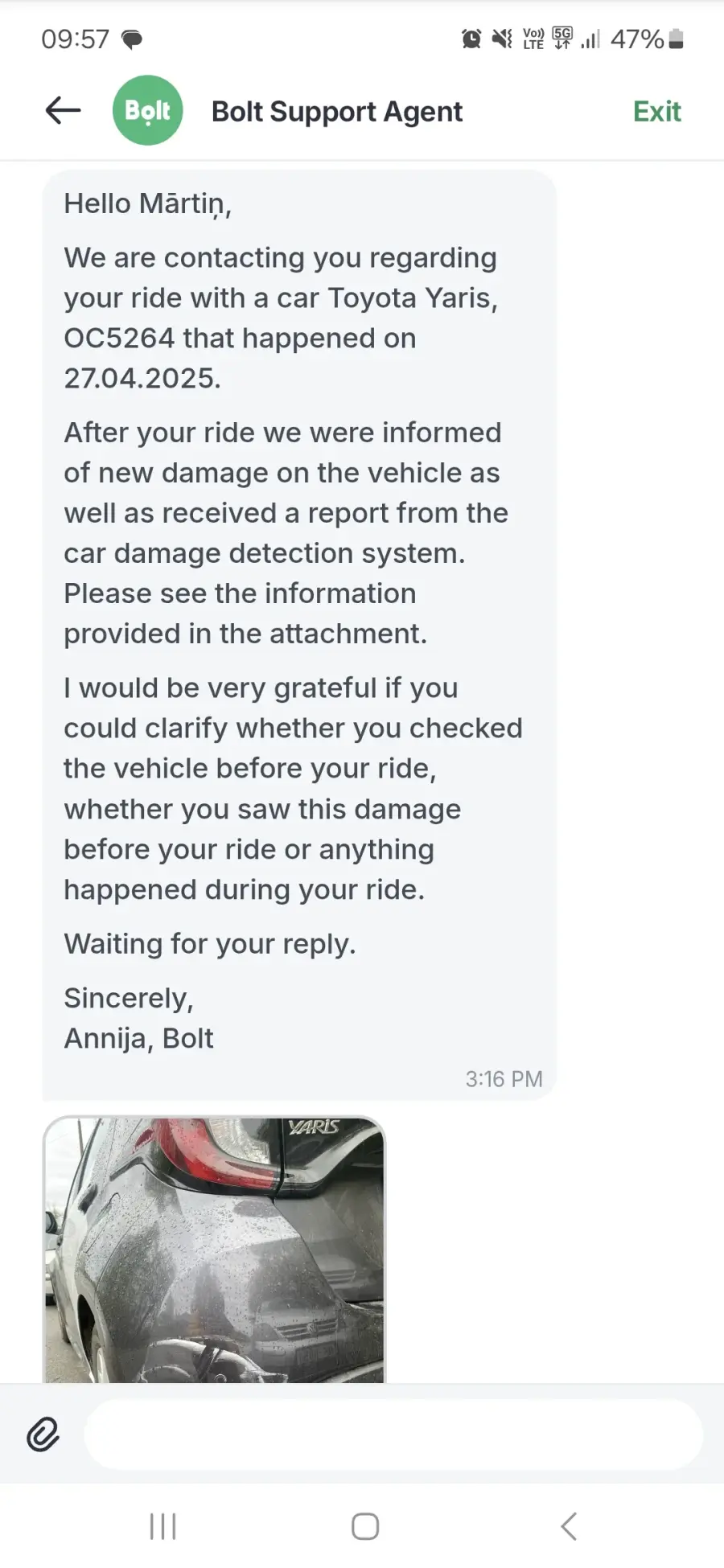The width and height of the screenshot is (724, 1568).
Task: Go back using the top arrow
Action: point(63,111)
